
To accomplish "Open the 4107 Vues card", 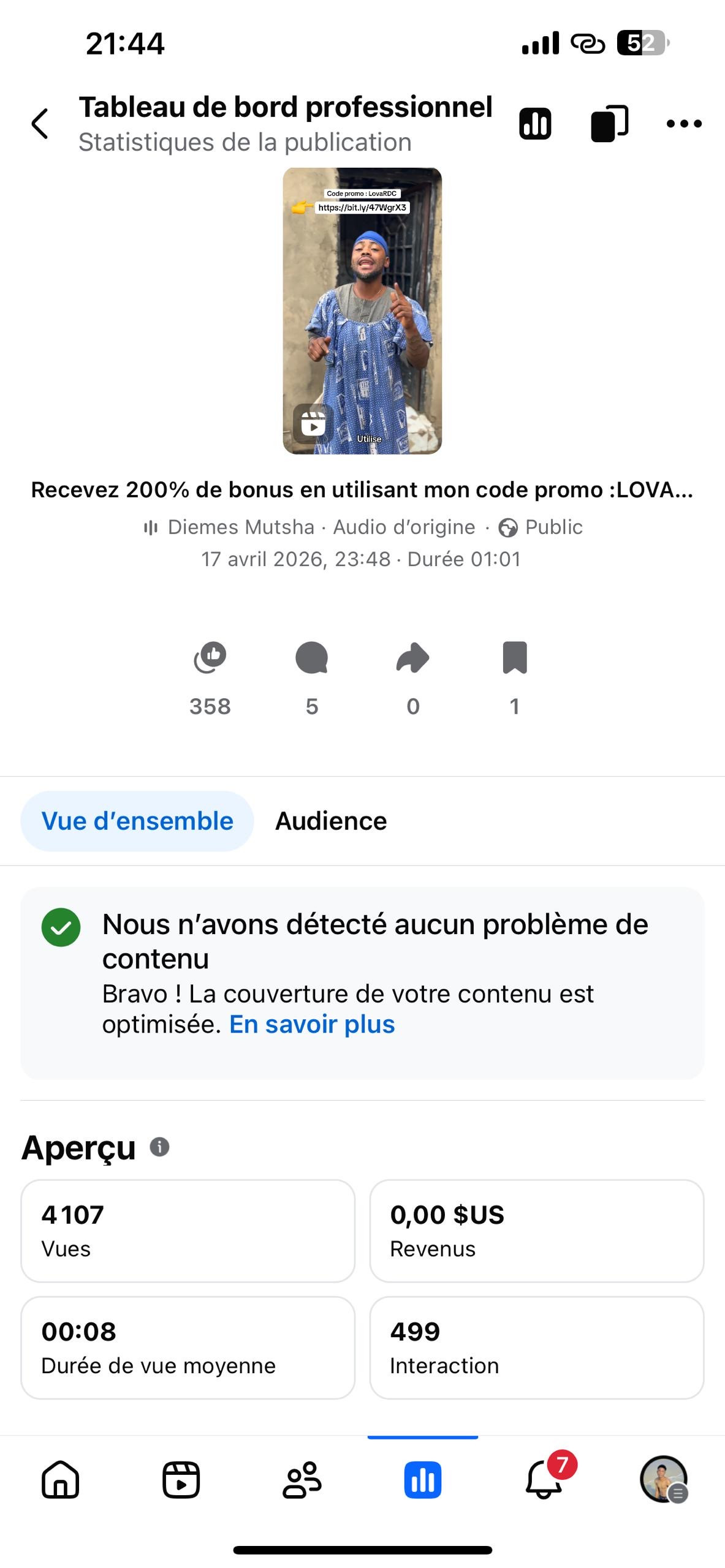I will (x=188, y=1231).
